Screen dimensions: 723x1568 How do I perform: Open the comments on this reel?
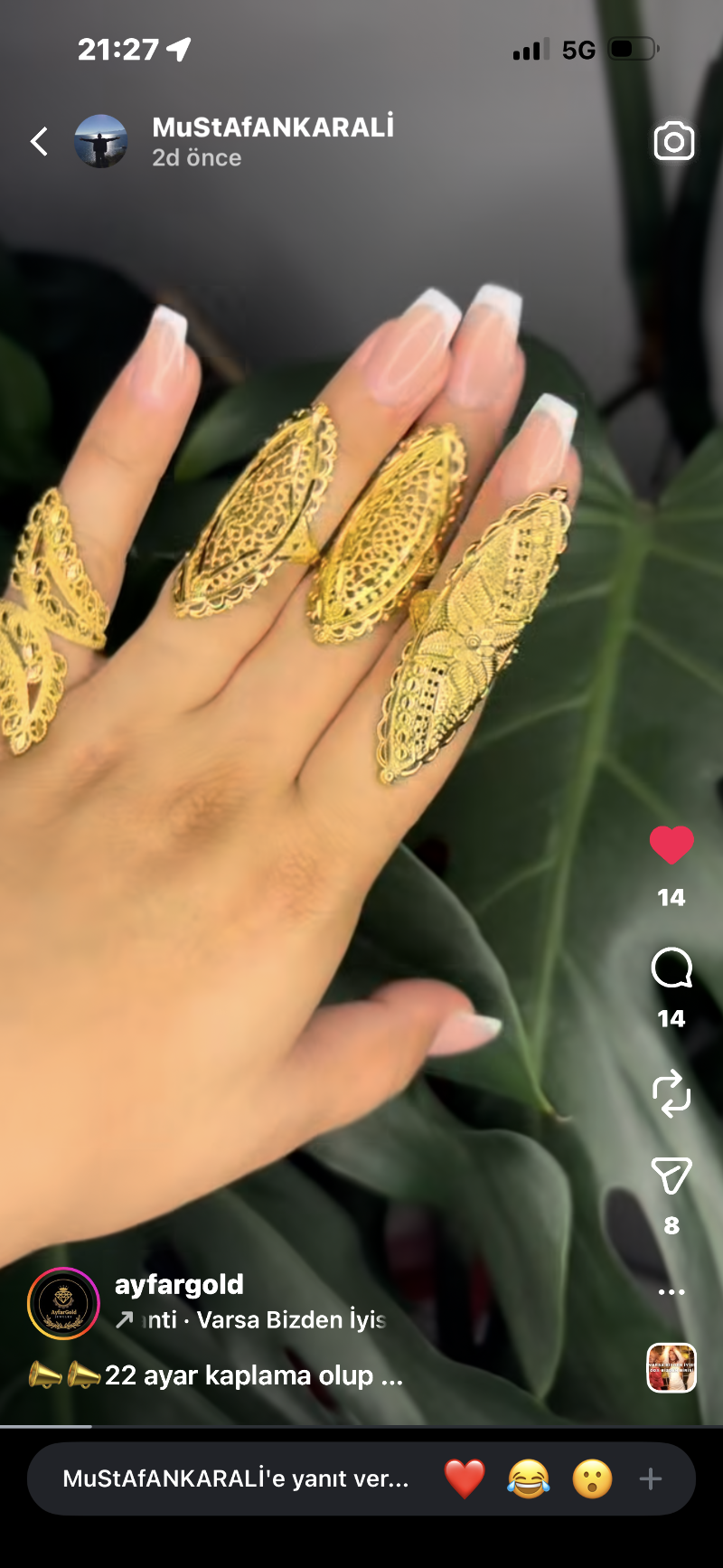point(671,968)
